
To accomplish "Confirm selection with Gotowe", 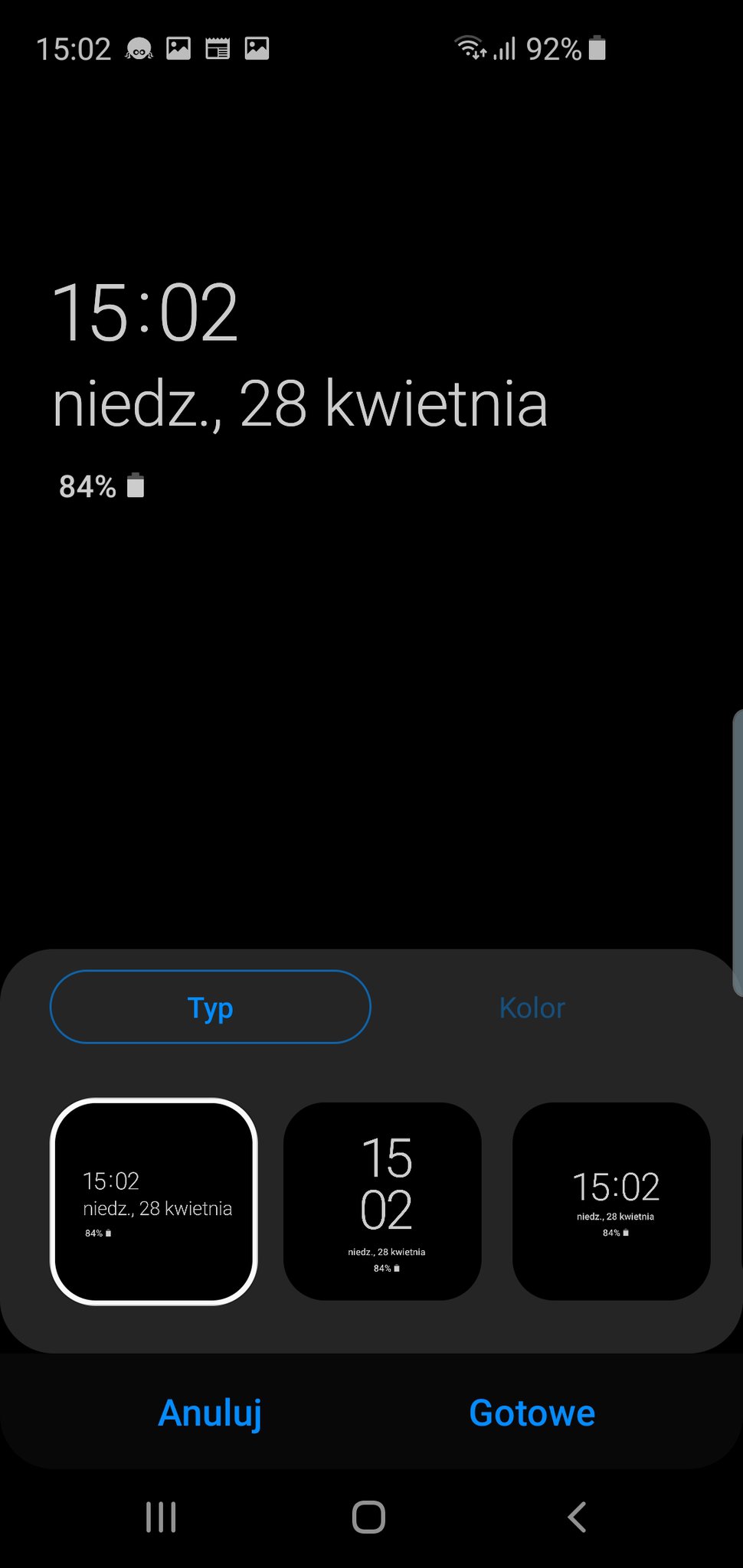I will click(532, 1413).
